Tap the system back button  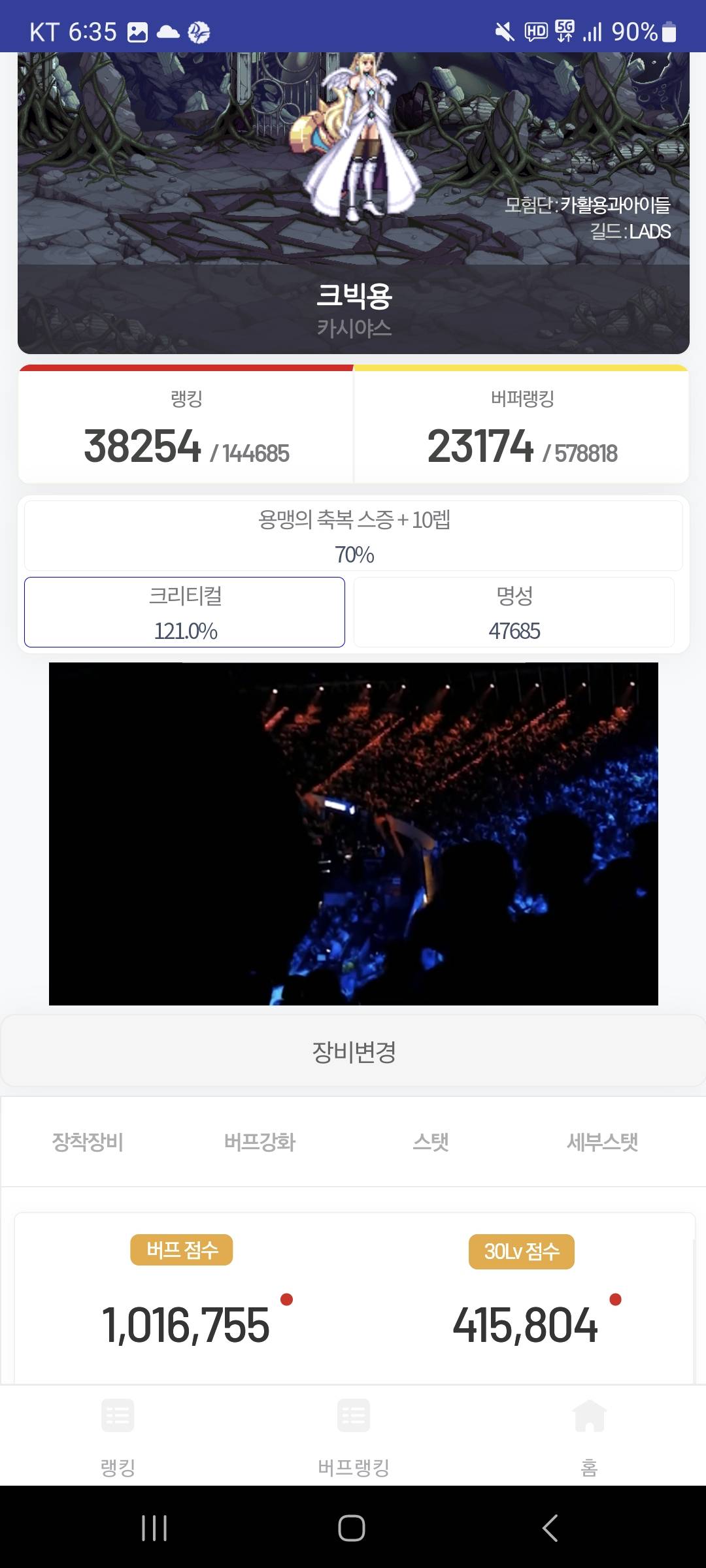click(550, 1527)
